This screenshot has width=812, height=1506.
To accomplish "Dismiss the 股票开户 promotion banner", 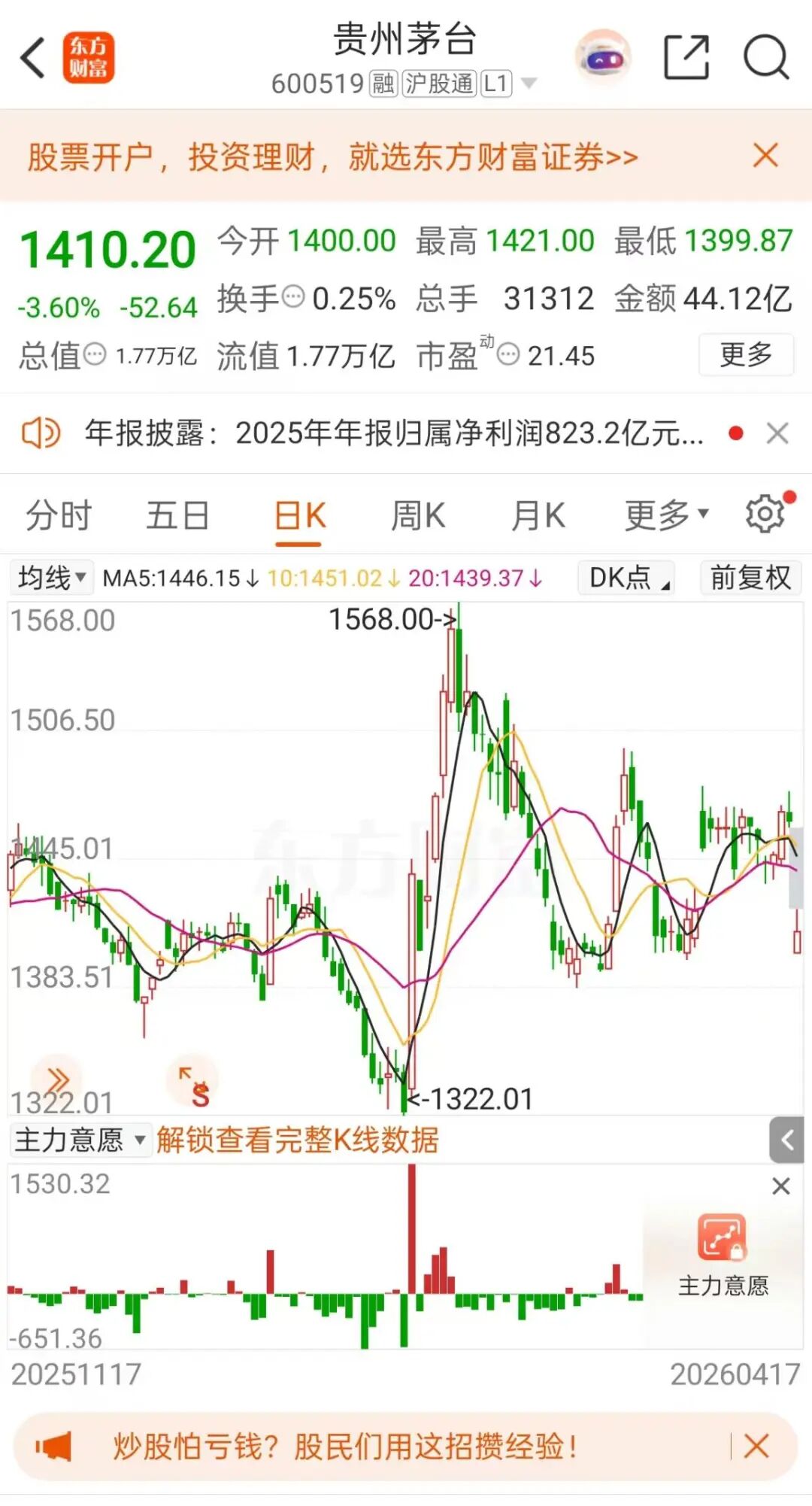I will [x=765, y=156].
